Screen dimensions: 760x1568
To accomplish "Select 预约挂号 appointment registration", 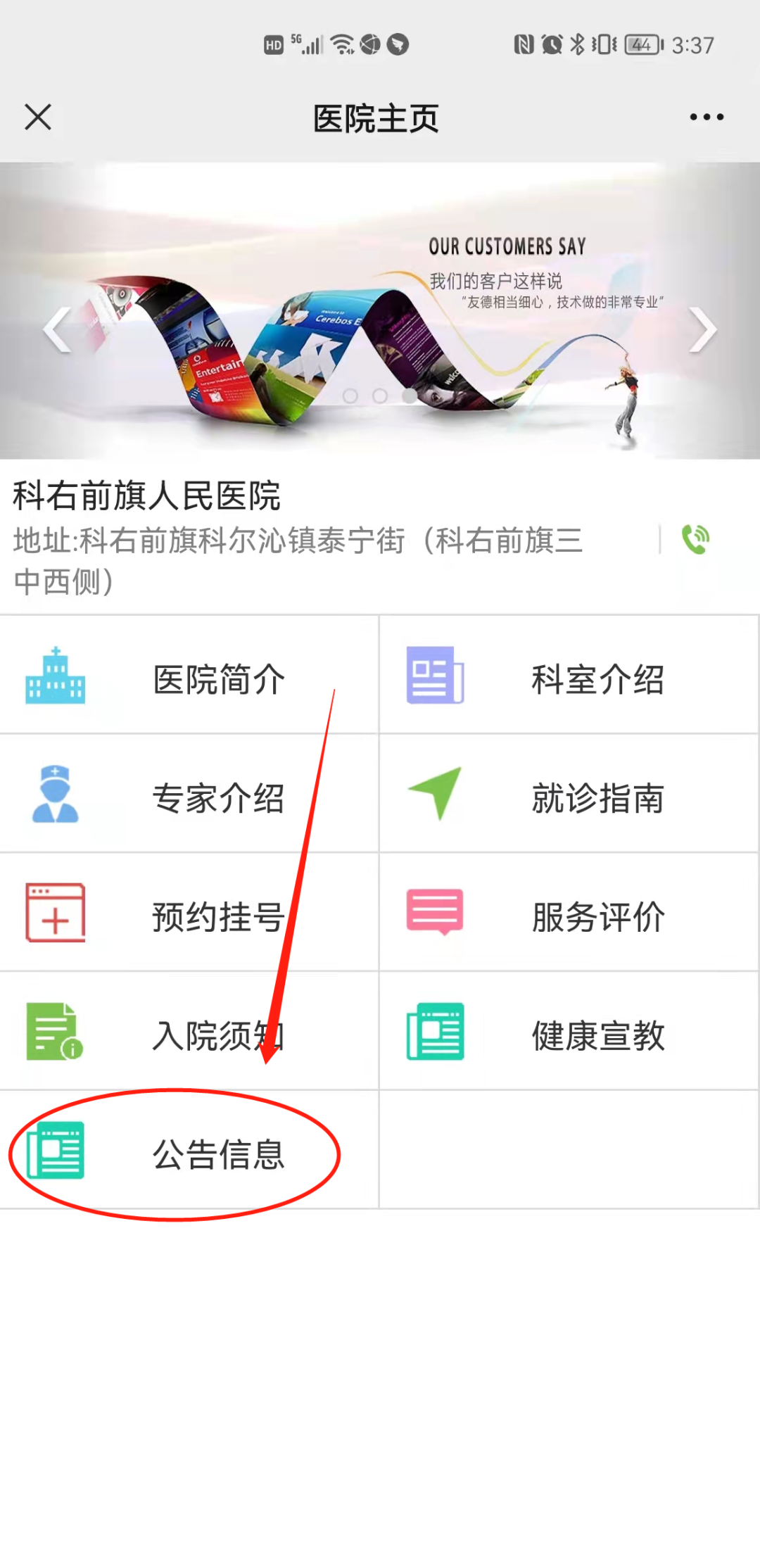I will pyautogui.click(x=189, y=916).
